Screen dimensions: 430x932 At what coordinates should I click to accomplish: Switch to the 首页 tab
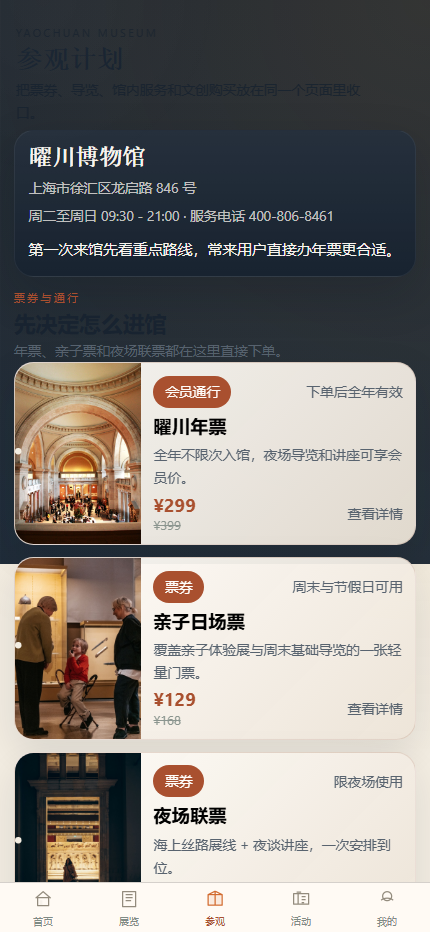coord(43,908)
